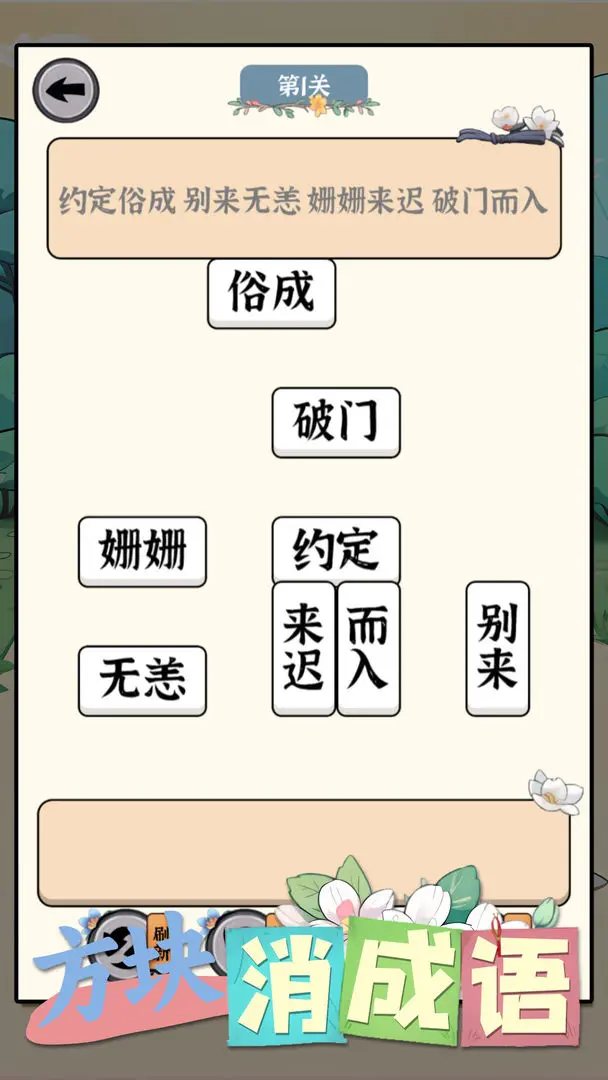Tap the 无恙 word tile
The height and width of the screenshot is (1080, 608).
click(142, 680)
